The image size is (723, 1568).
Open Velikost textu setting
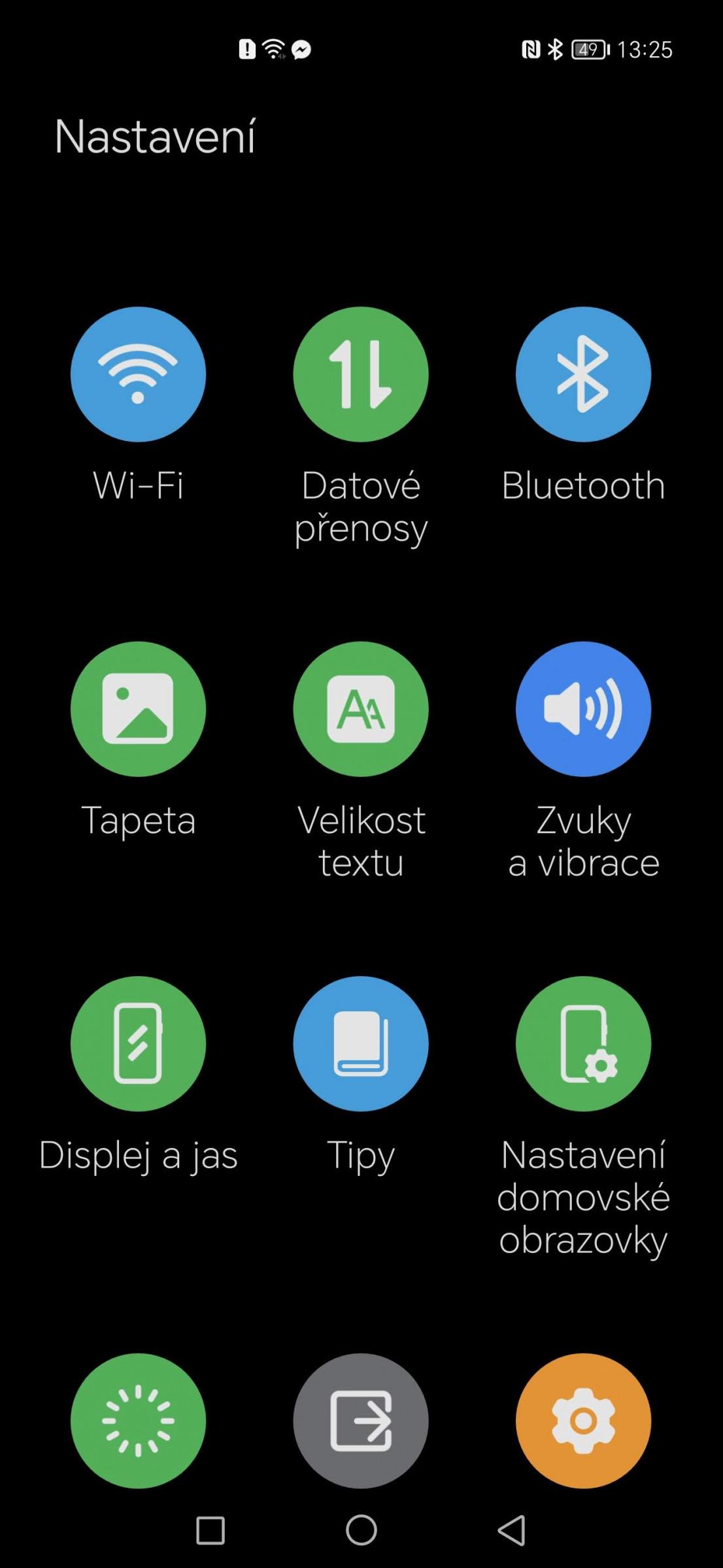pyautogui.click(x=361, y=709)
